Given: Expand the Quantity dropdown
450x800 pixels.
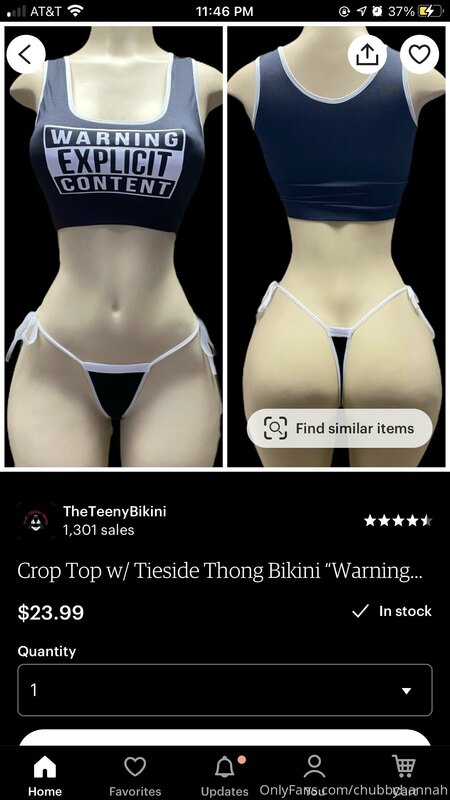Looking at the screenshot, I should [225, 690].
